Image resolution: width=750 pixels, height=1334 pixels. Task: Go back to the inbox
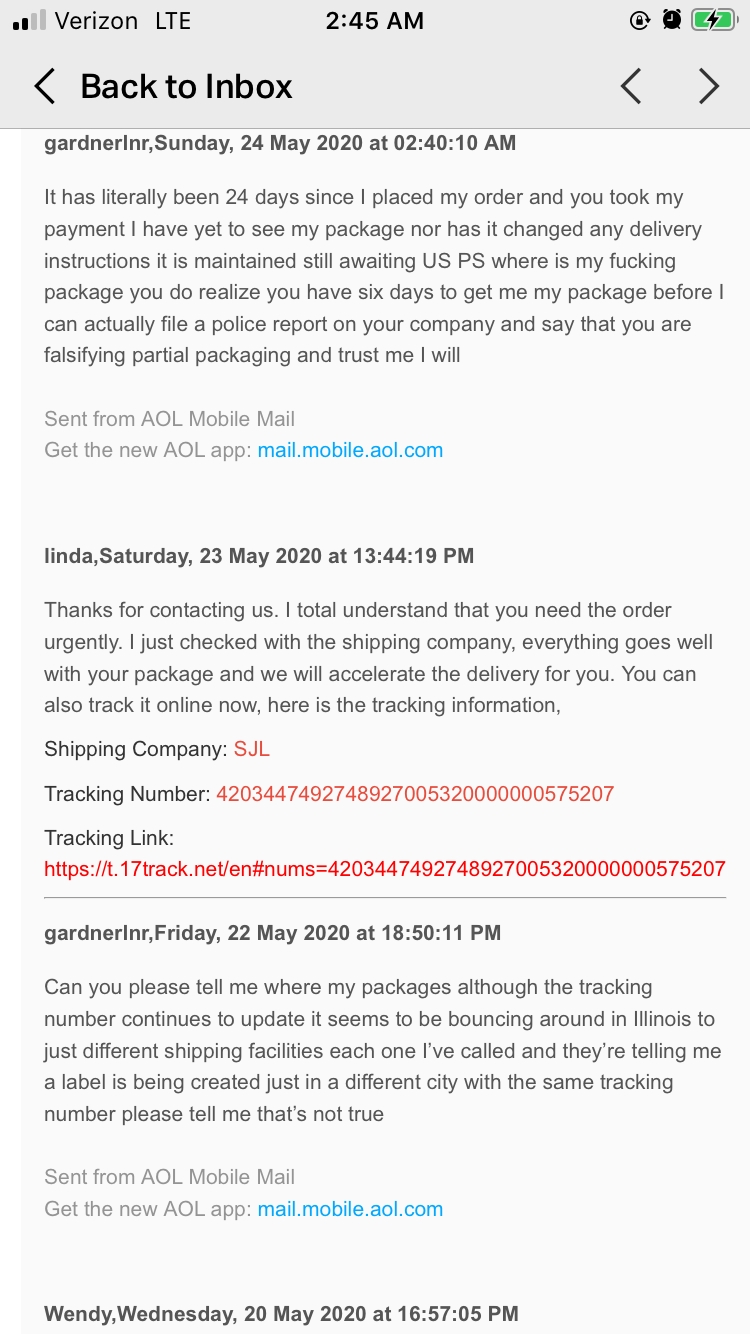coord(163,87)
